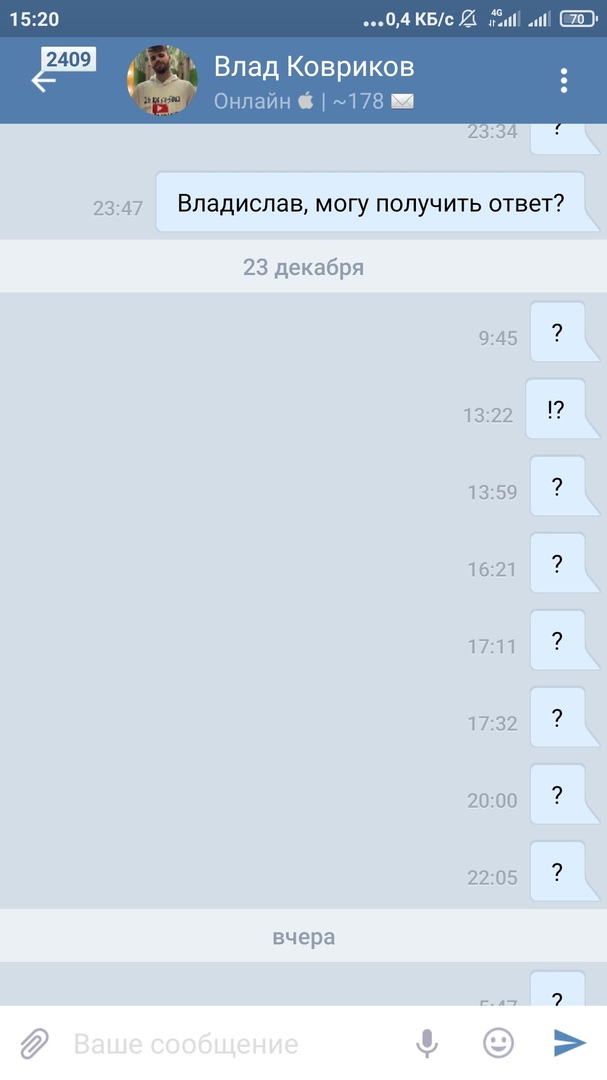This screenshot has height=1080, width=607.
Task: Open the emoji picker
Action: click(x=498, y=1043)
